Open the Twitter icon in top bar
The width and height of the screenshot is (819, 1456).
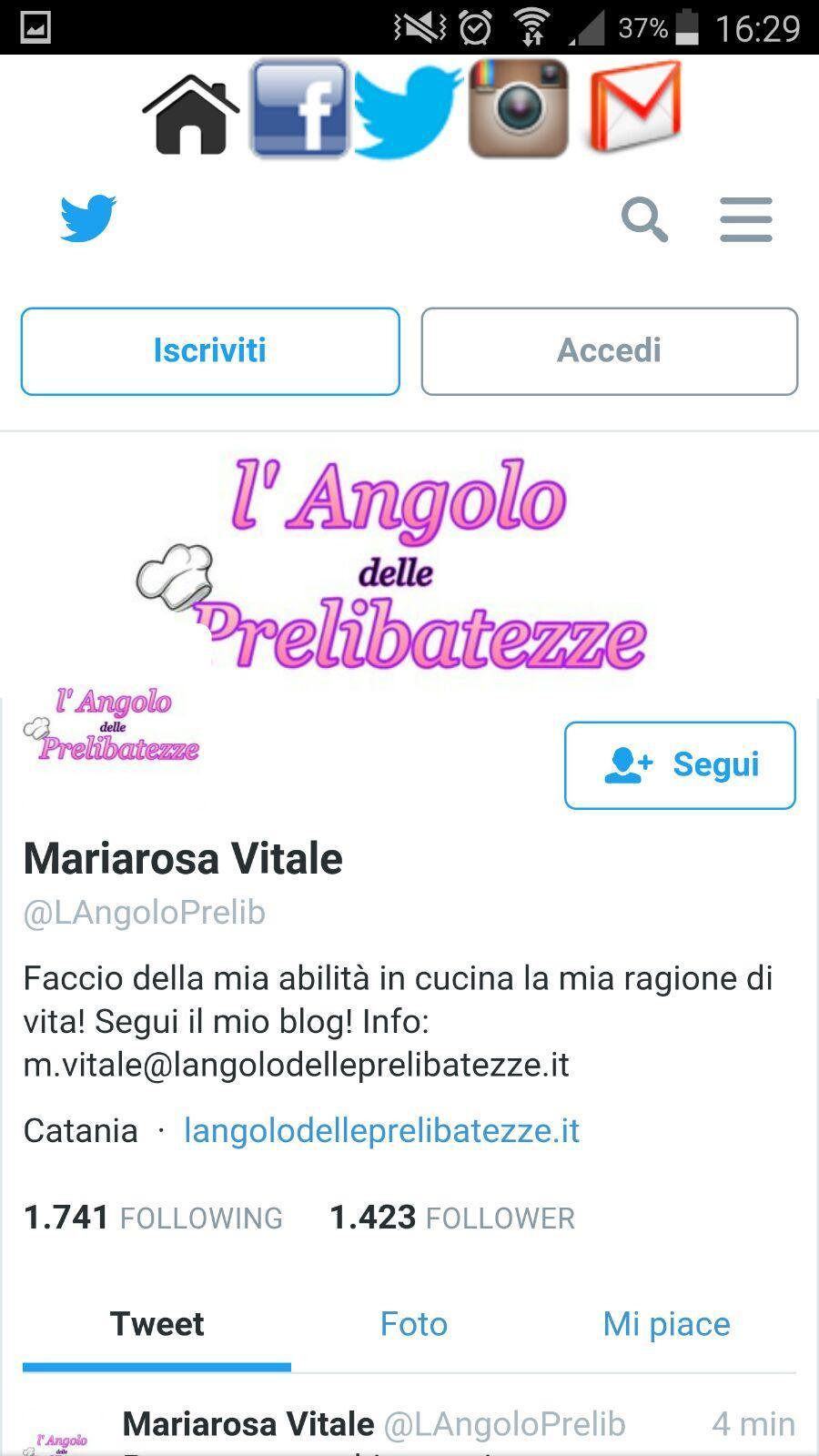407,111
